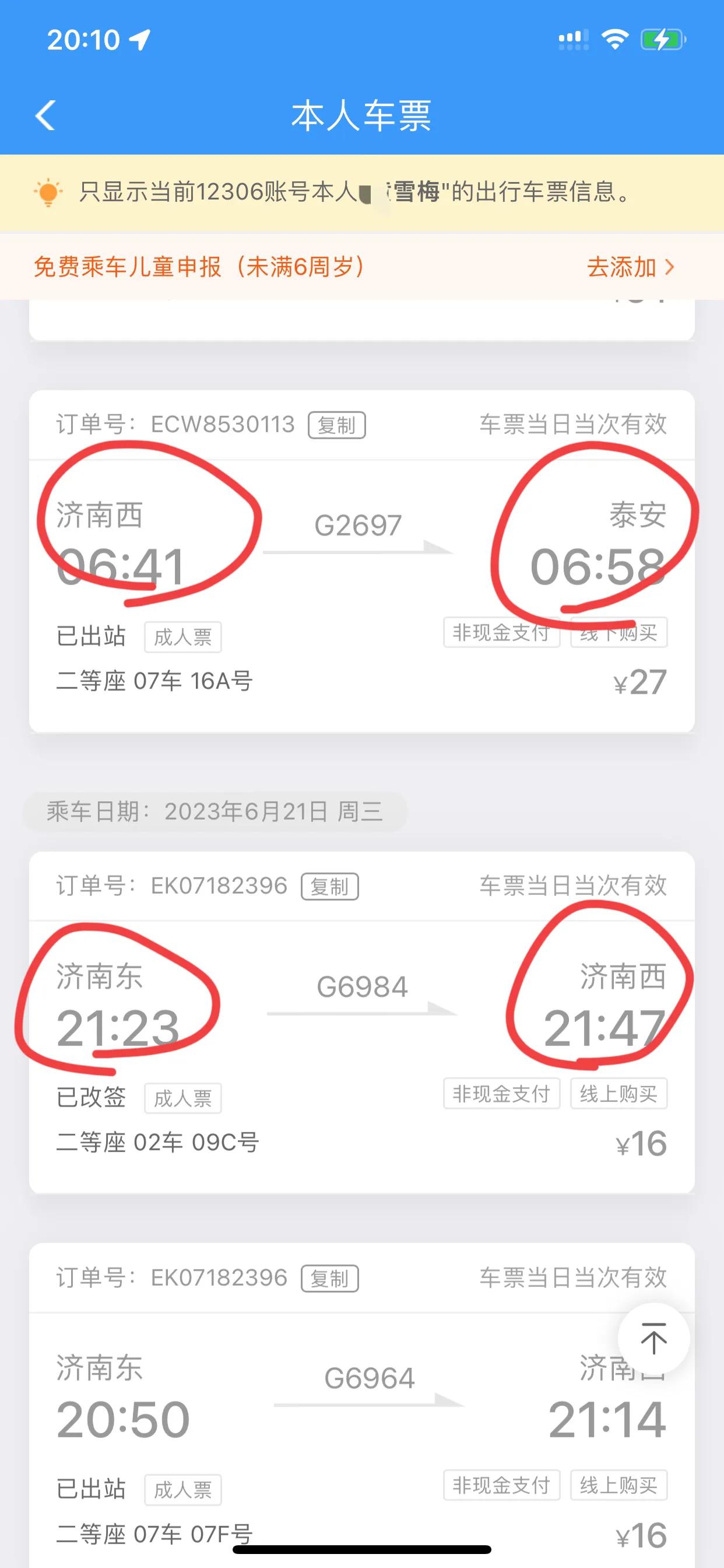This screenshot has width=724, height=1568.
Task: Tap the Wi-Fi icon in the status bar
Action: (x=614, y=38)
